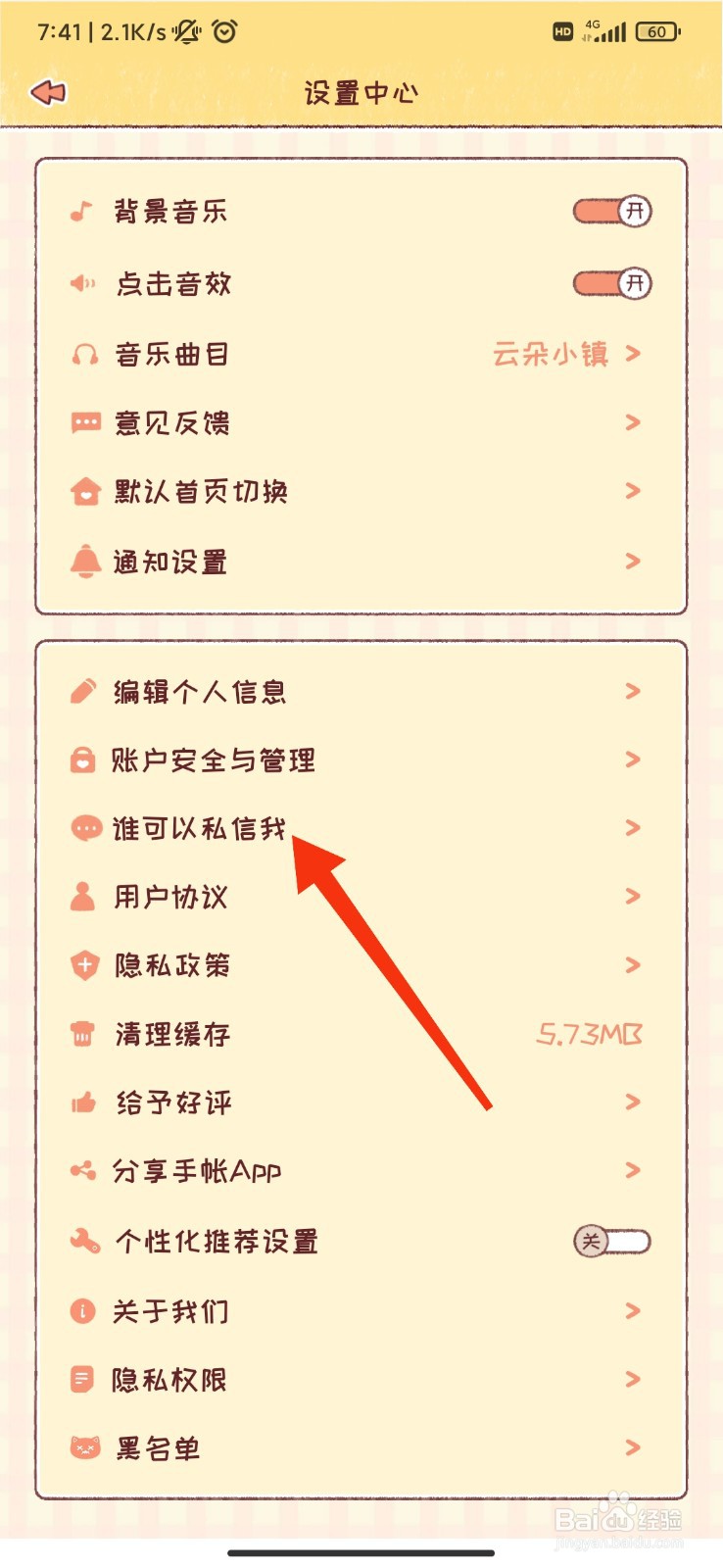Expand the 意见反馈 entry via its chevron
This screenshot has width=723, height=1568.
(x=632, y=422)
